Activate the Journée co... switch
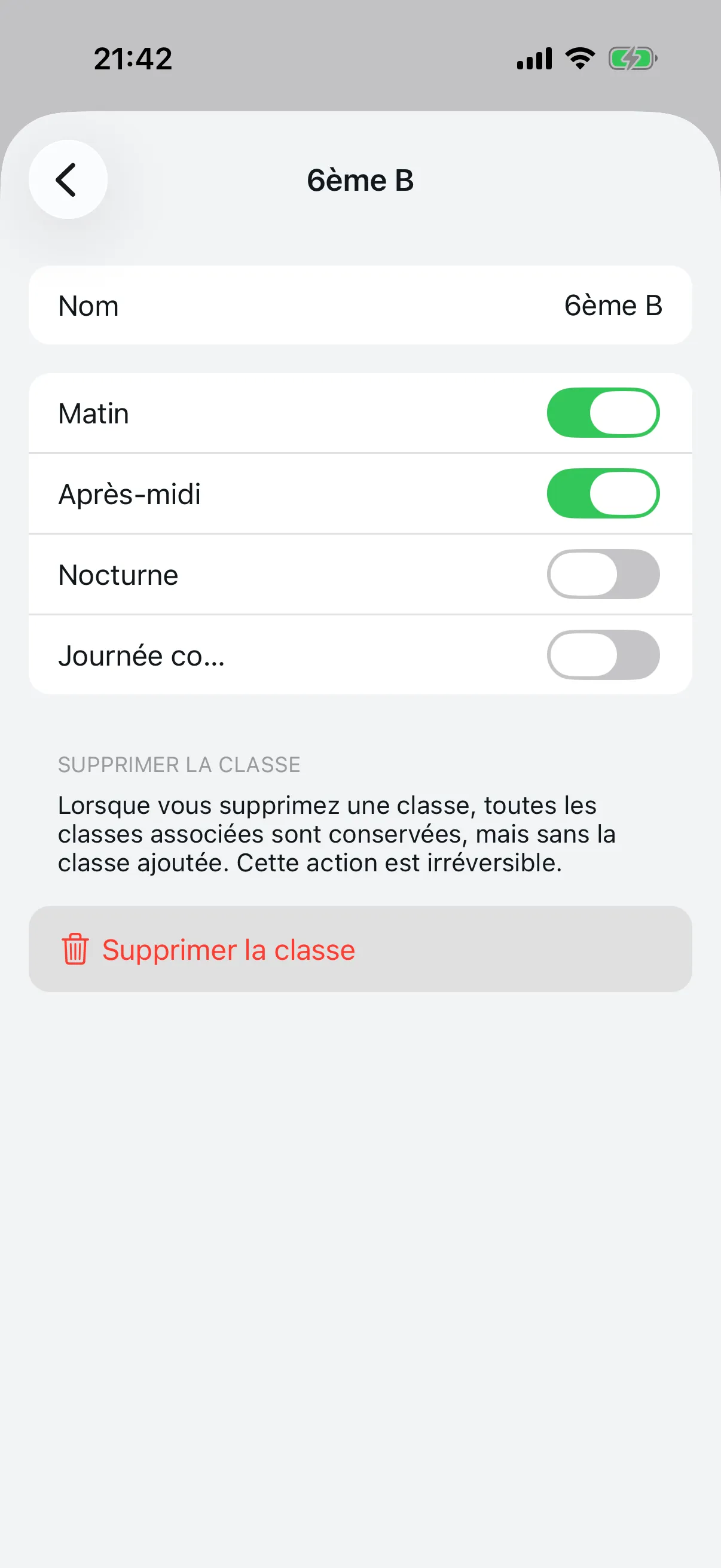Screen dimensions: 721x1568 pos(604,655)
